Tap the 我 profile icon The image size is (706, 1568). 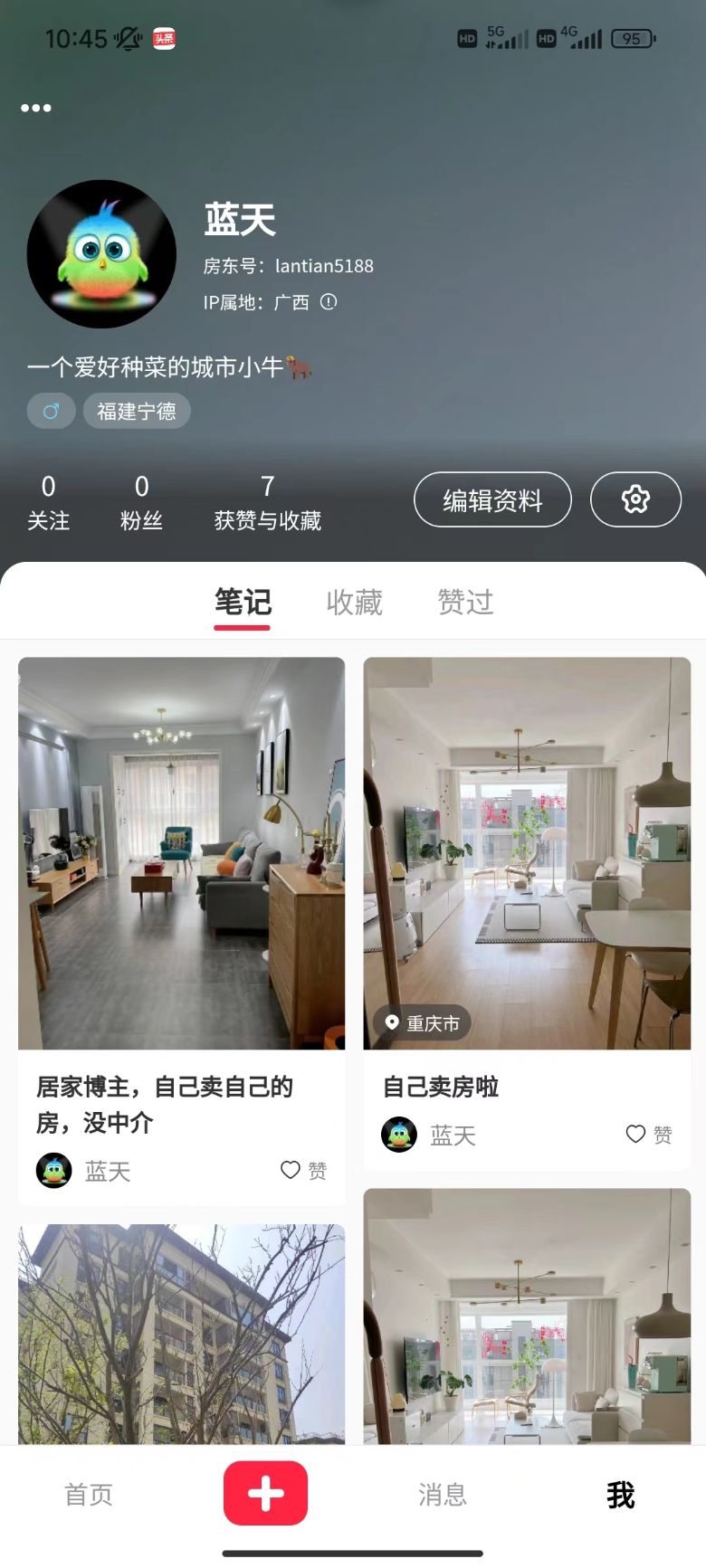coord(619,1495)
